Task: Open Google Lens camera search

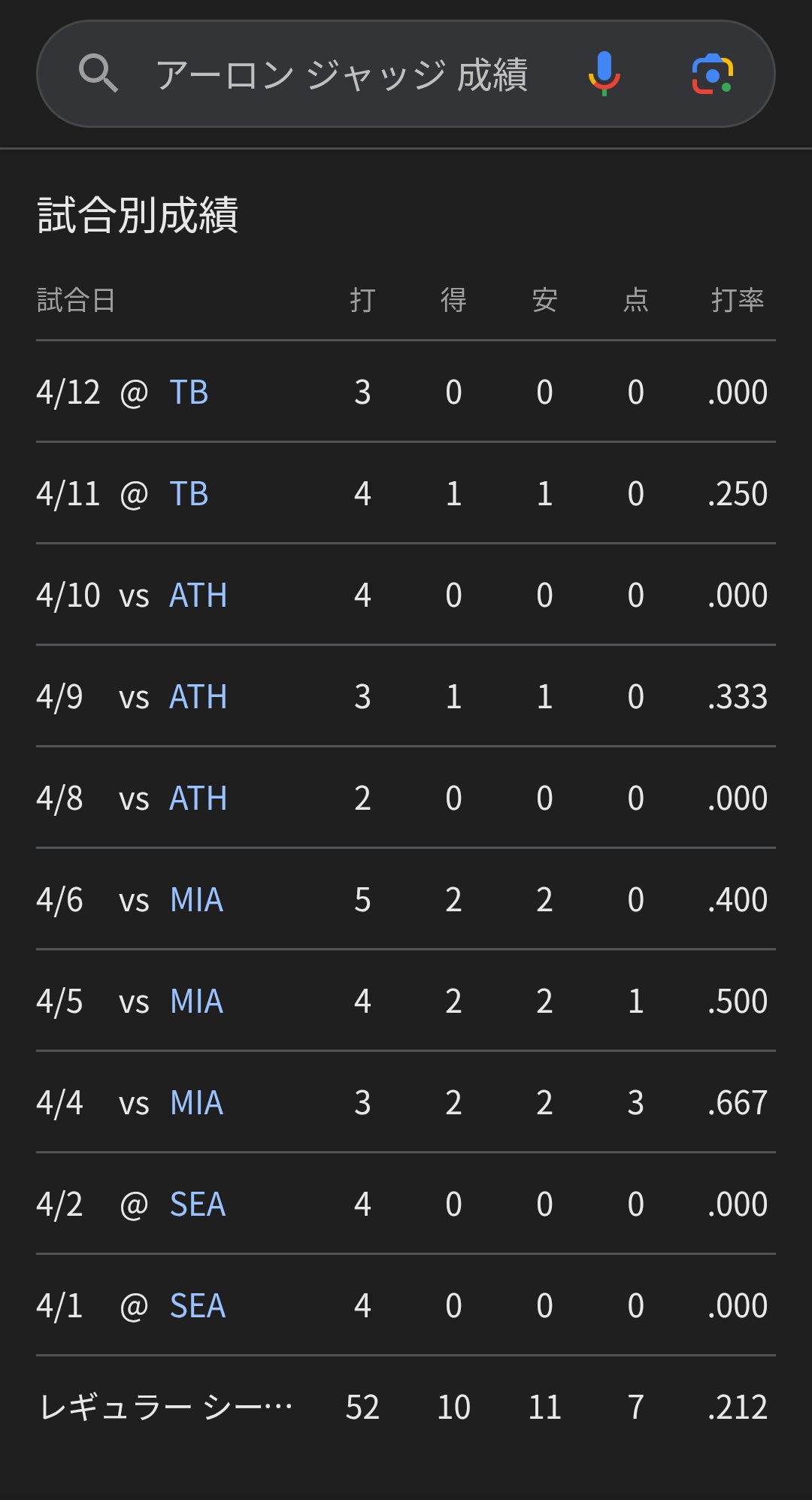Action: (x=711, y=74)
